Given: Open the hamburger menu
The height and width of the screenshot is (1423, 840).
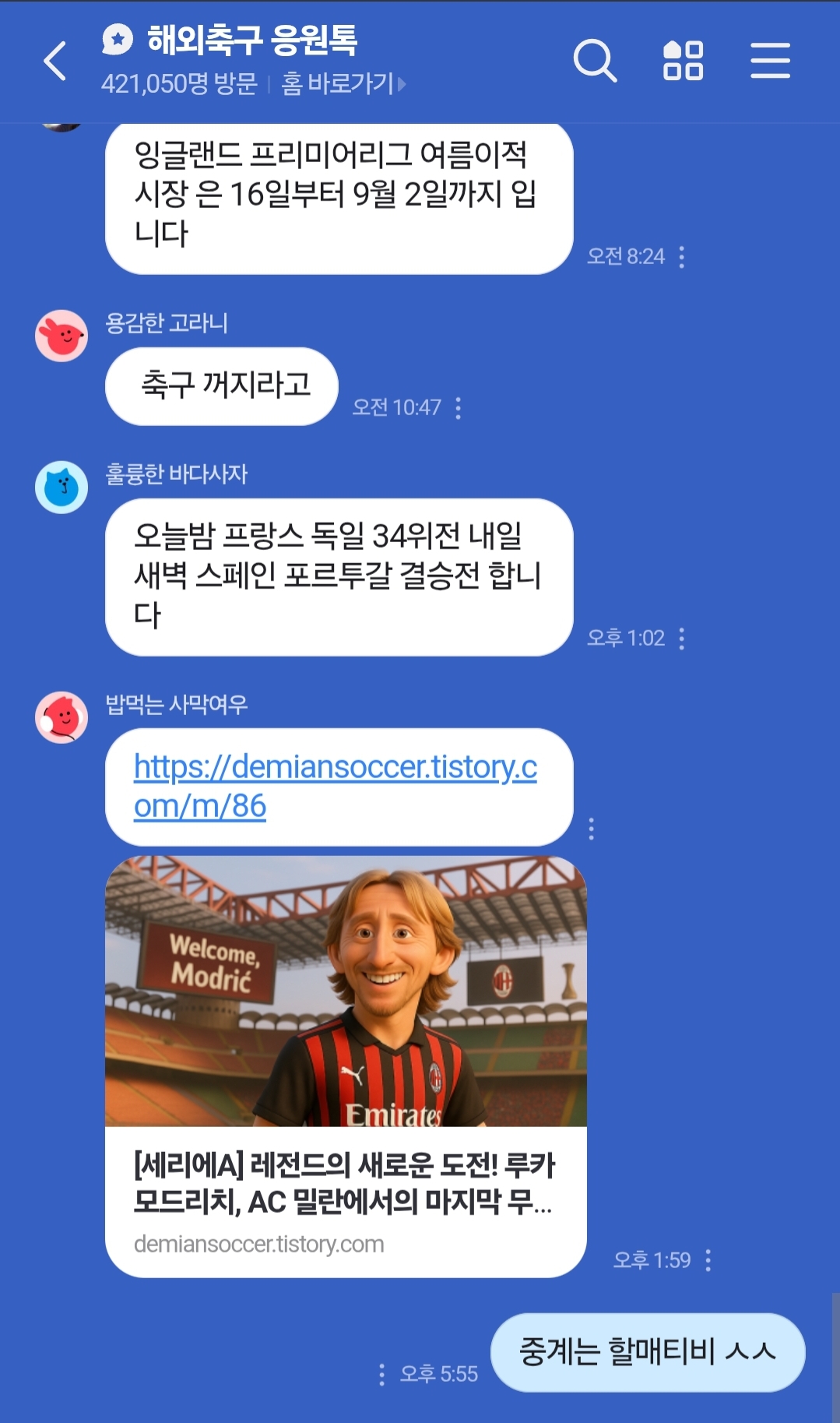Looking at the screenshot, I should (770, 61).
